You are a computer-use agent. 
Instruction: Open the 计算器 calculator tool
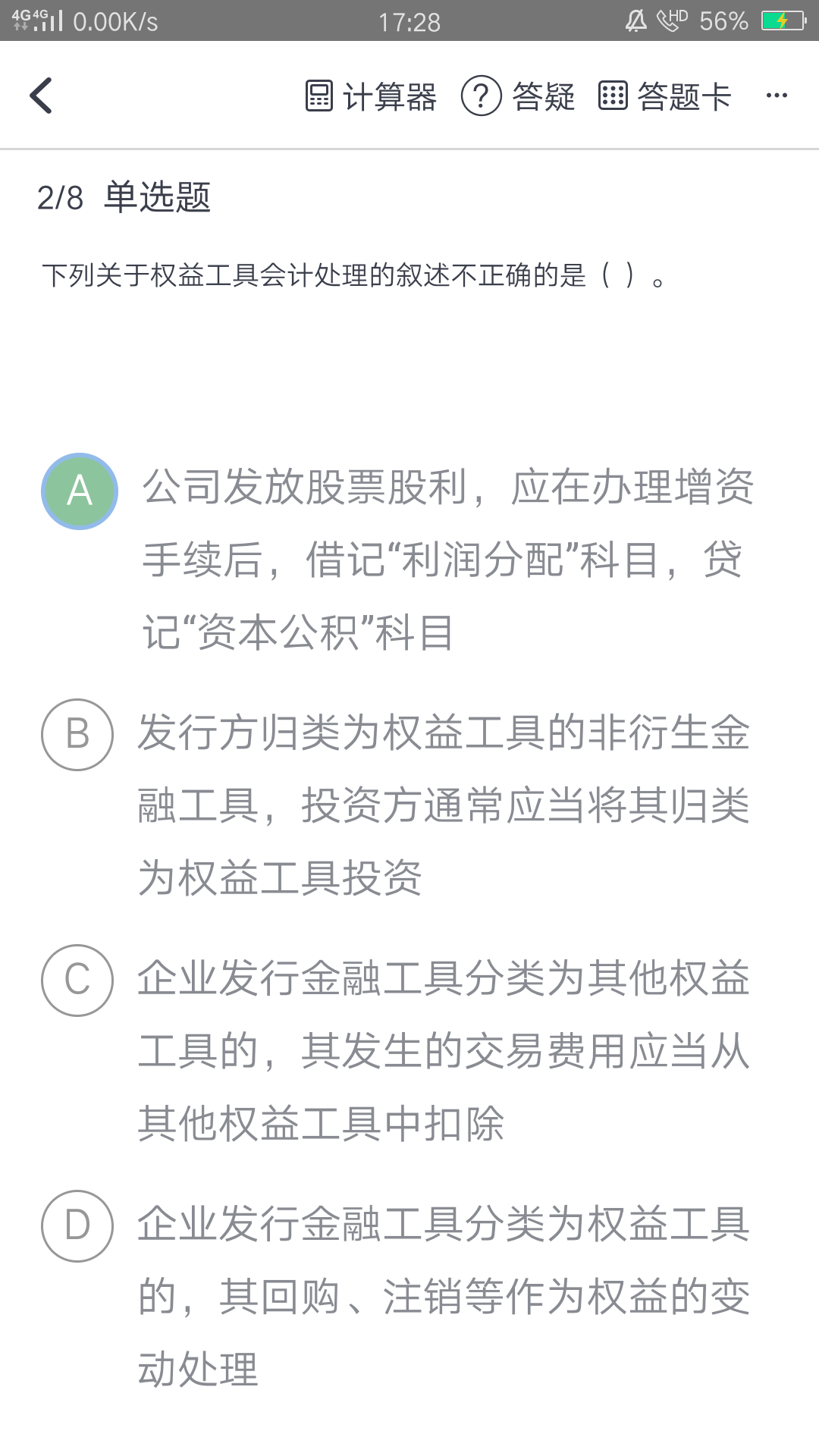[x=371, y=96]
